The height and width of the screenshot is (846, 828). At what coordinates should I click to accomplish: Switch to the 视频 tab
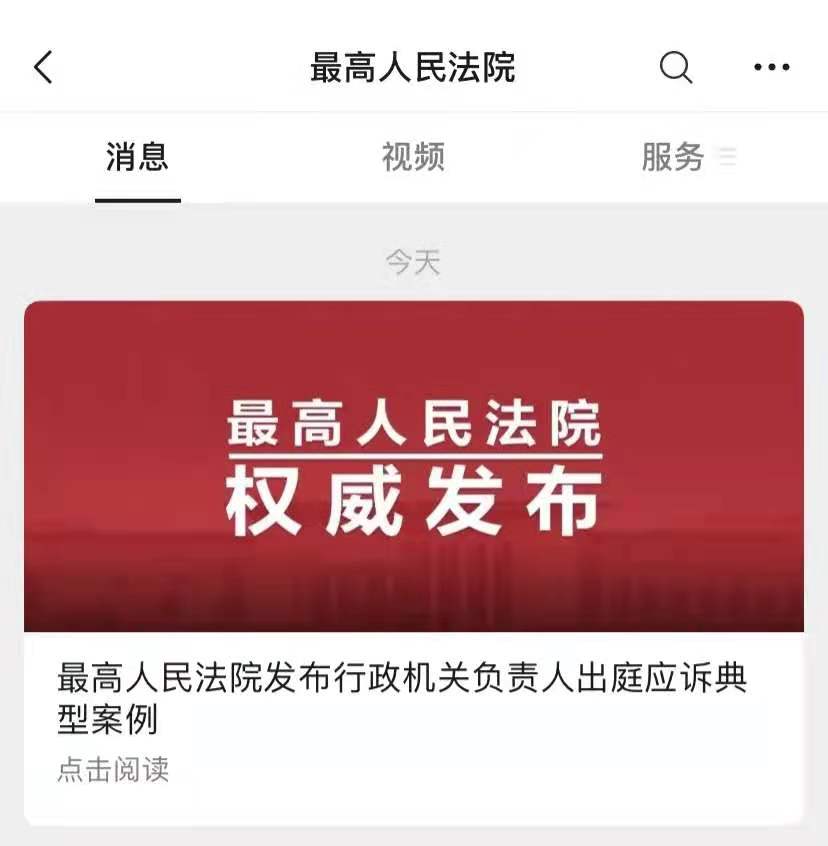coord(413,158)
